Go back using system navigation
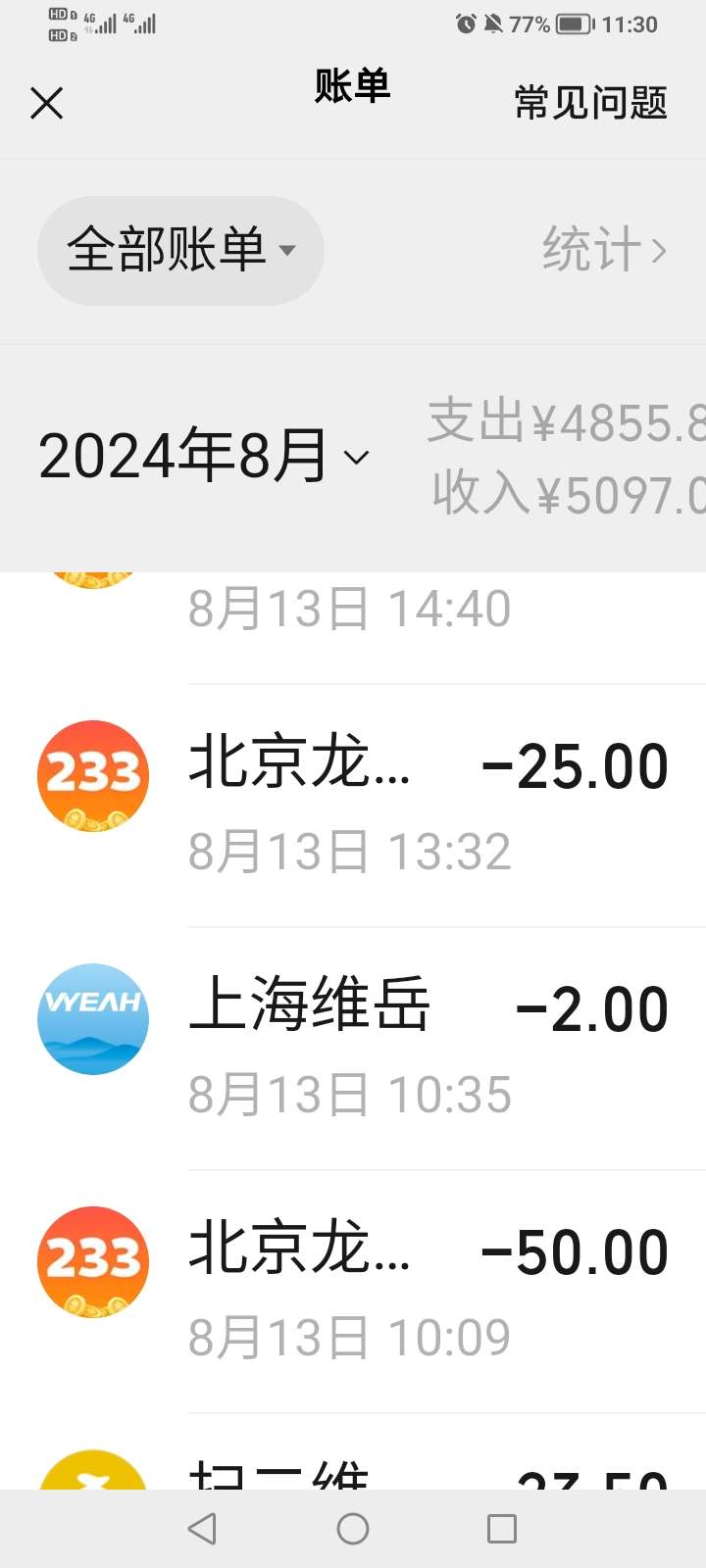Image resolution: width=706 pixels, height=1568 pixels. [202, 1529]
